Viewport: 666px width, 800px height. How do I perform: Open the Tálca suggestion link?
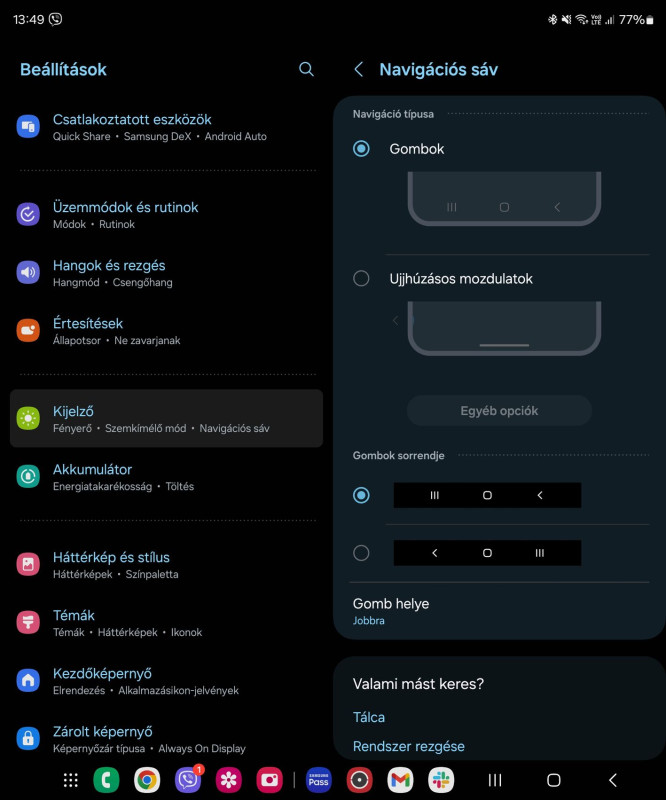point(369,717)
